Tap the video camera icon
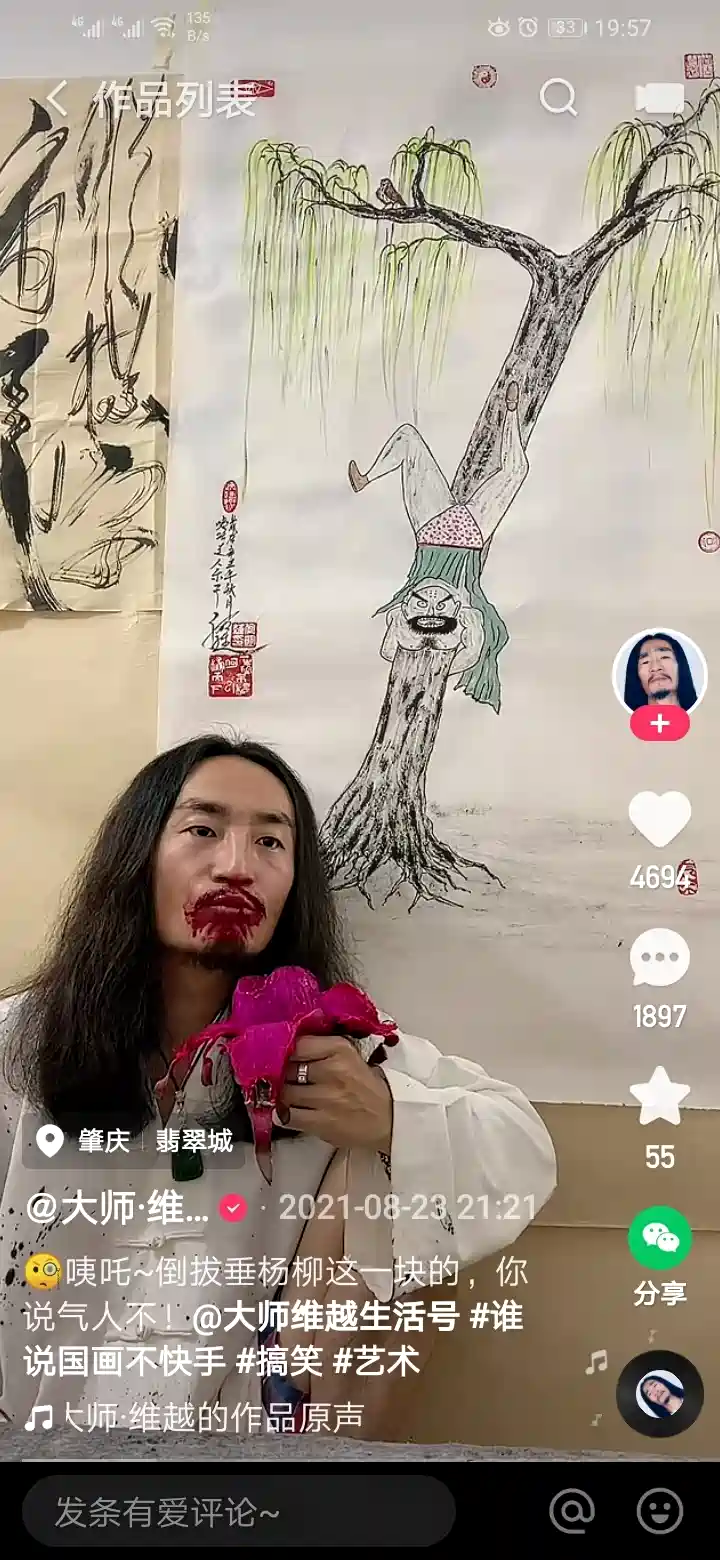The image size is (720, 1560). pos(659,98)
